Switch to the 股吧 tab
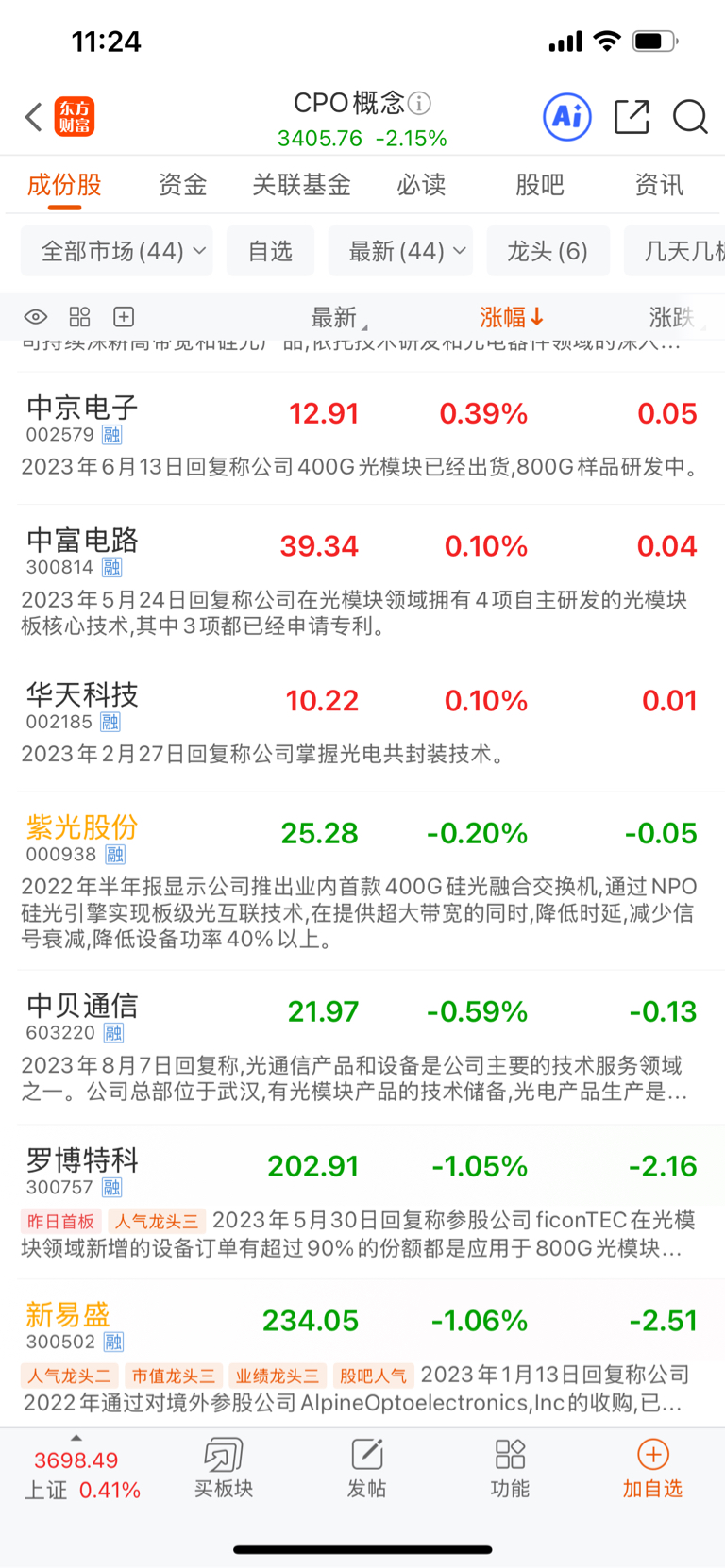The image size is (725, 1568). [x=540, y=185]
